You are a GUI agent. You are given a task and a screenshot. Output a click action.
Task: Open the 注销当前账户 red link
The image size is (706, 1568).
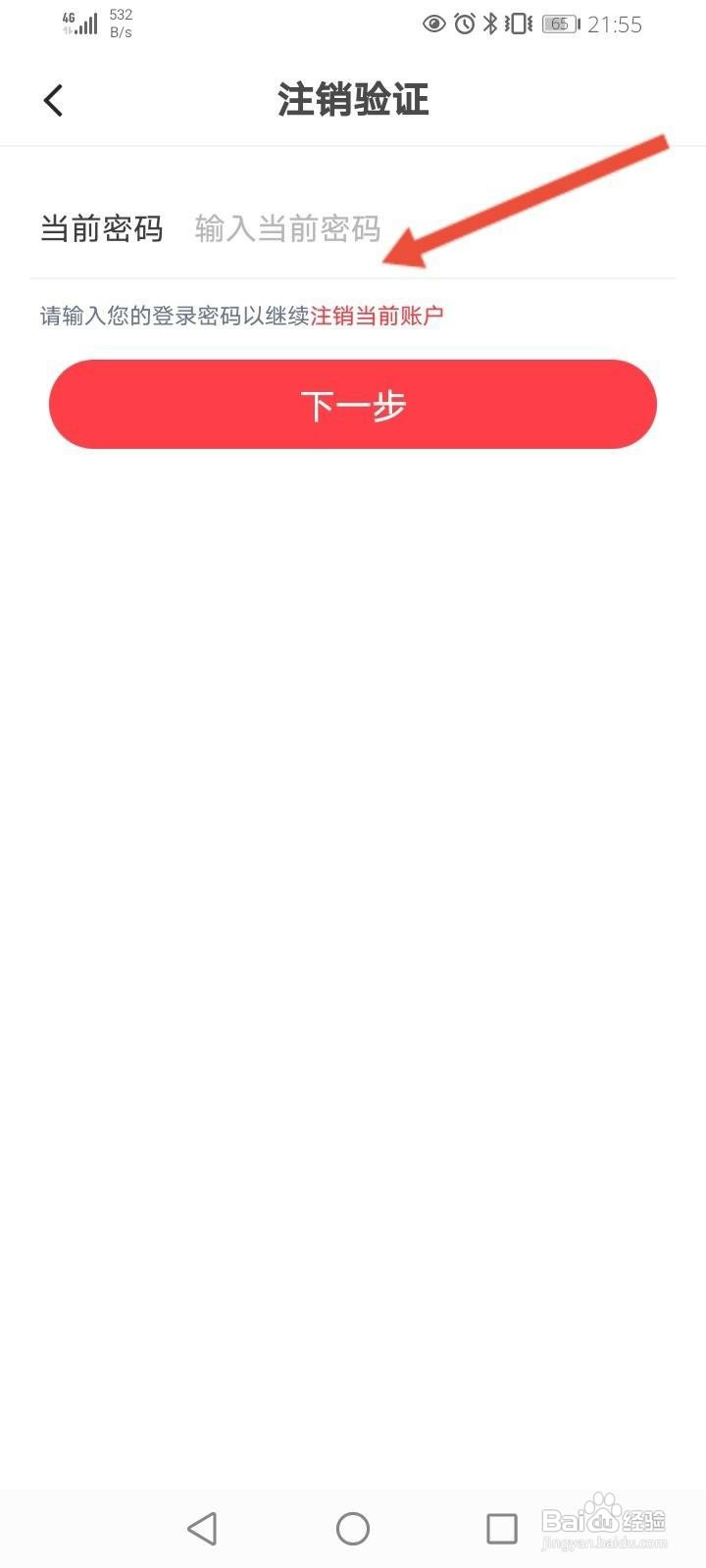377,316
